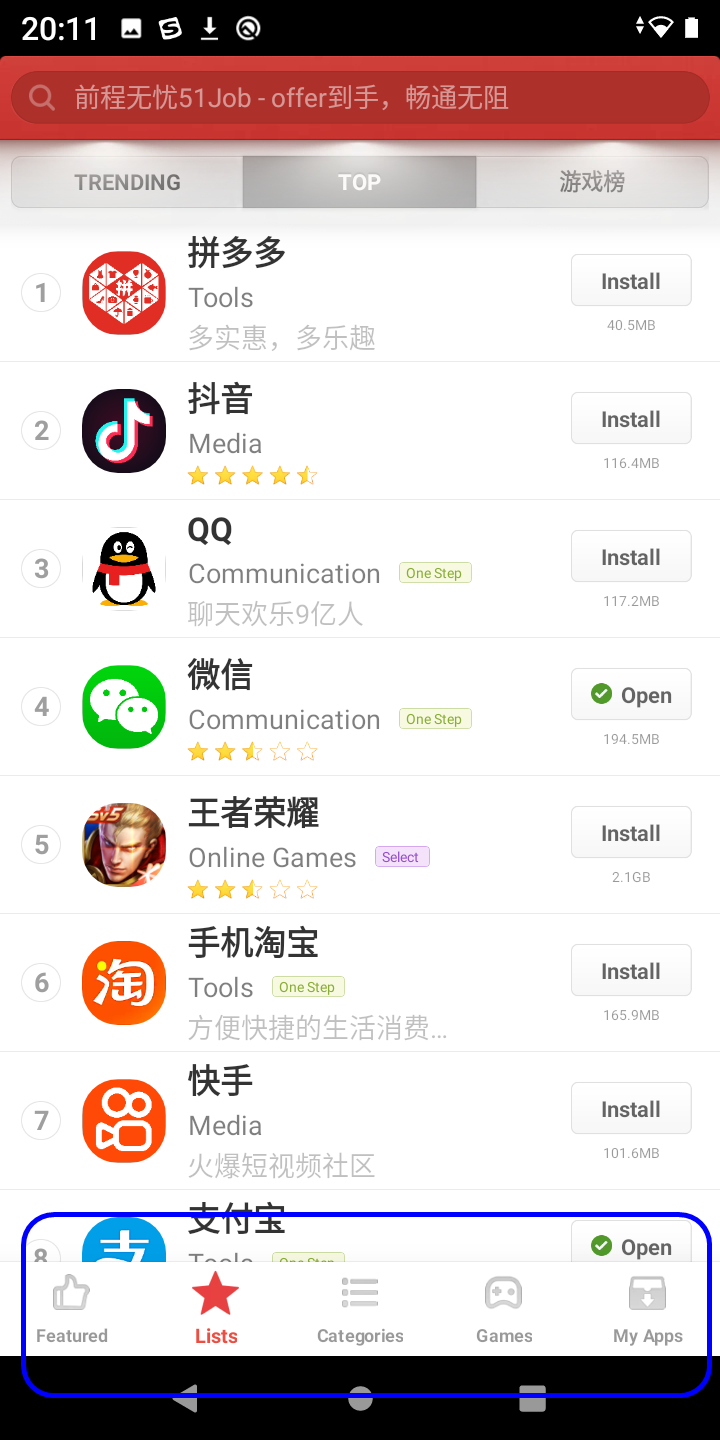Switch to the TRENDING tab

point(127,182)
